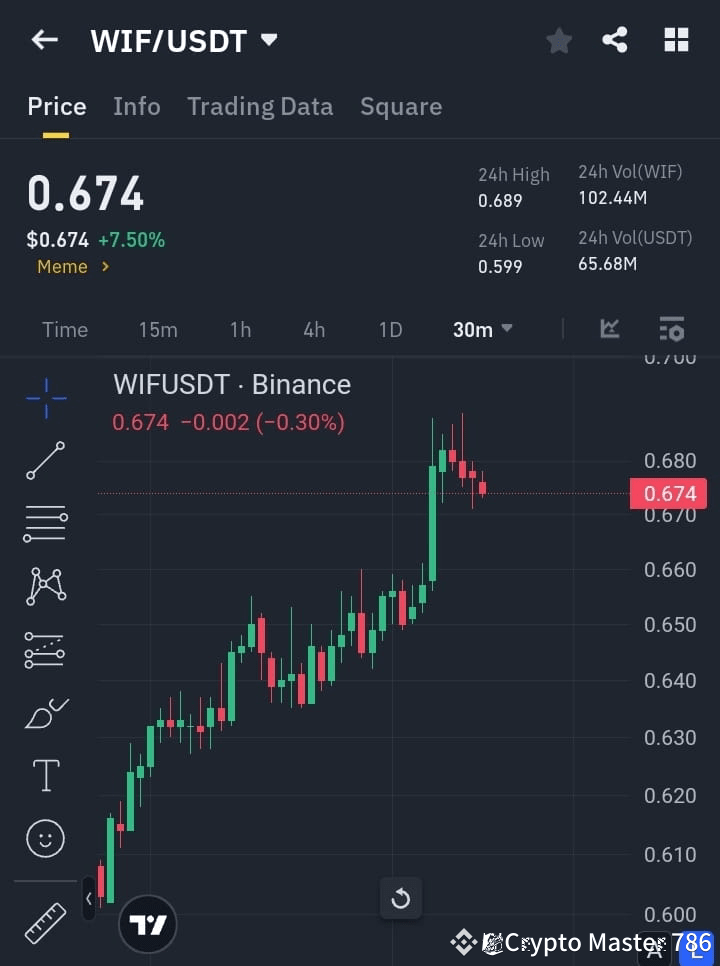Open the Meme category link
Screen dimensions: 720x966
65,267
